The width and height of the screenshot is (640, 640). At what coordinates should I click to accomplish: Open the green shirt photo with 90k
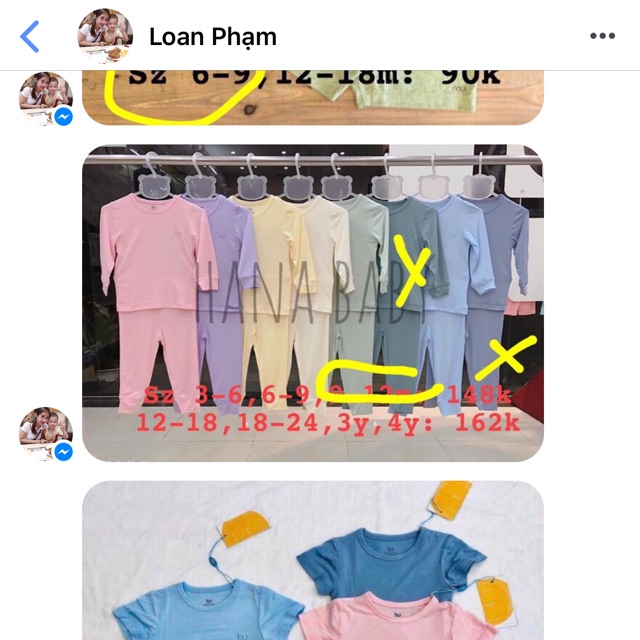click(313, 98)
